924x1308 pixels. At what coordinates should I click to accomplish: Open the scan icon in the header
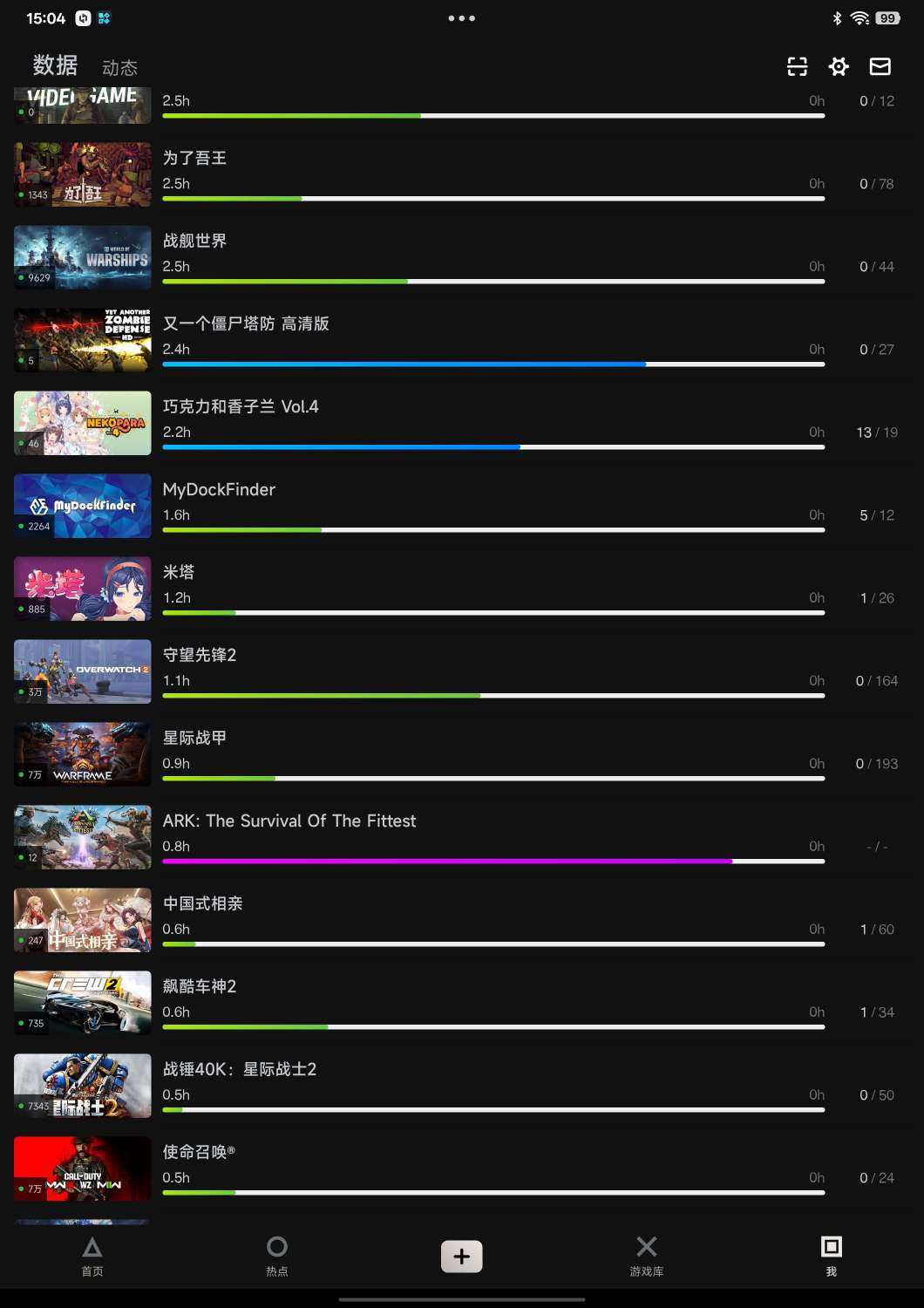797,66
